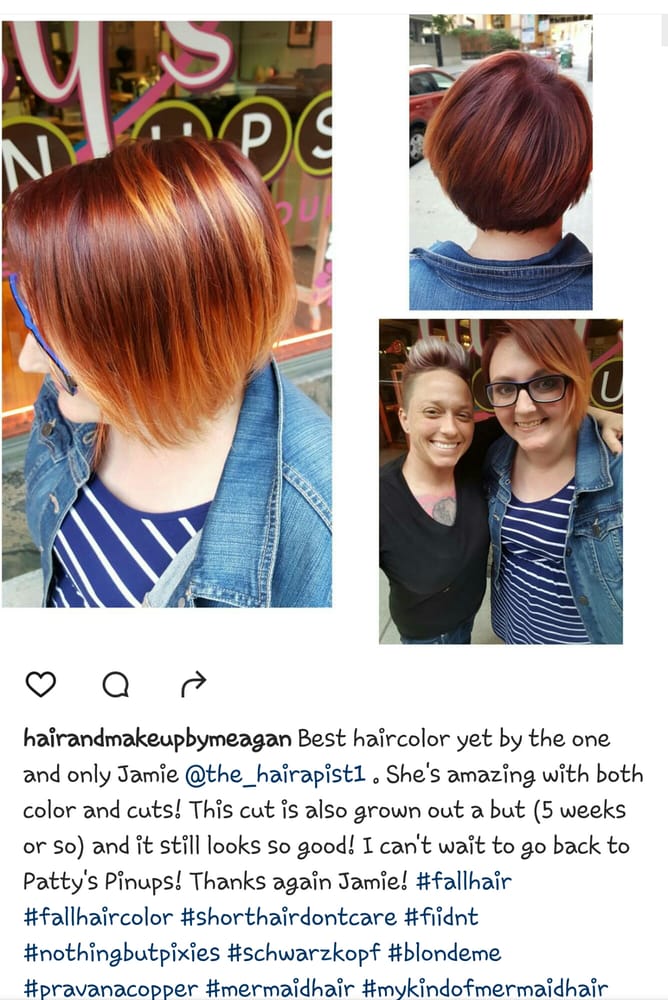Open the #mykindofmermaidhair hashtag

pyautogui.click(x=484, y=989)
